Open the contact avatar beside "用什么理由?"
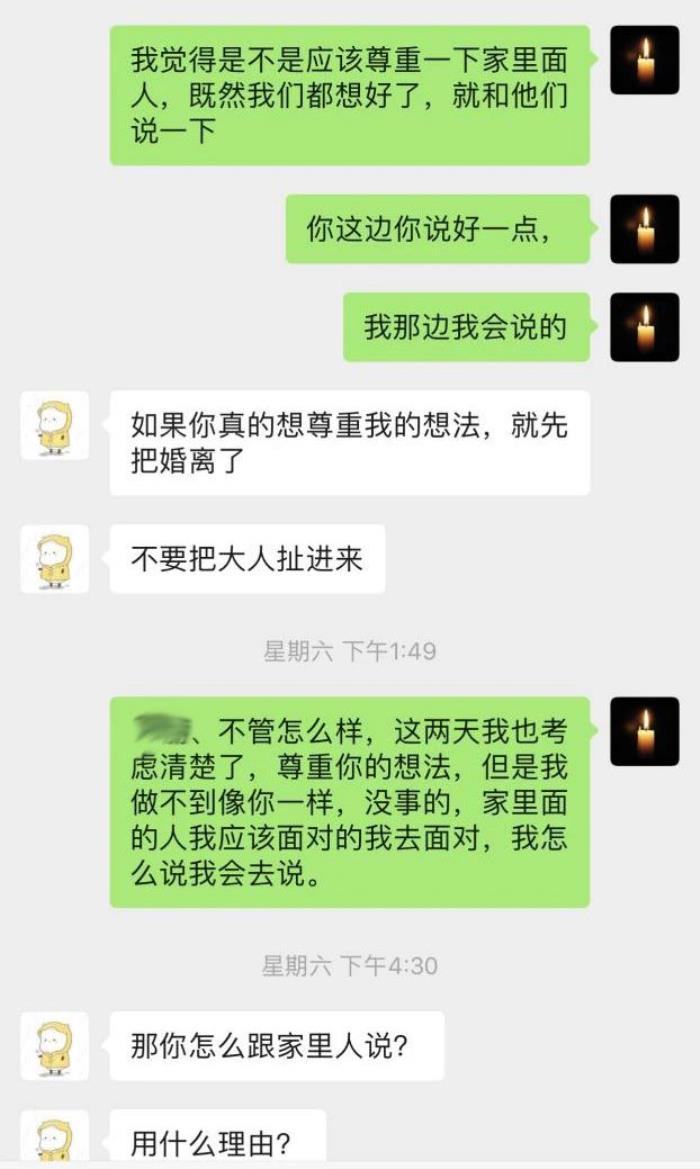The height and width of the screenshot is (1169, 700). 55,1140
